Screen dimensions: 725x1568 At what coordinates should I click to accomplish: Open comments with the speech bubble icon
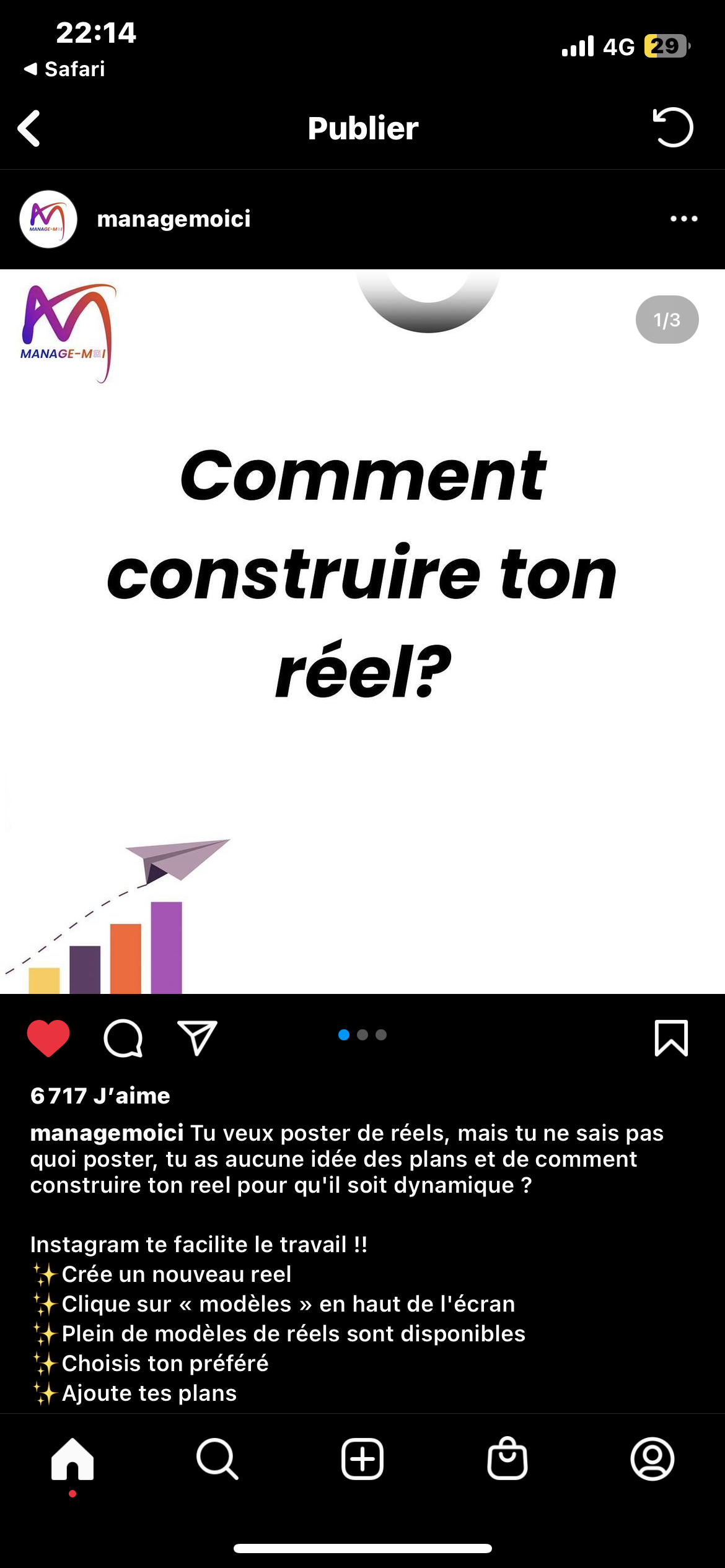(123, 1038)
